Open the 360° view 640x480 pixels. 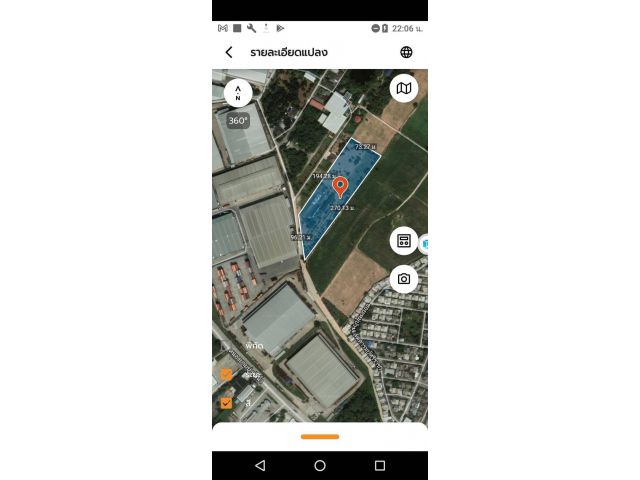pyautogui.click(x=238, y=120)
